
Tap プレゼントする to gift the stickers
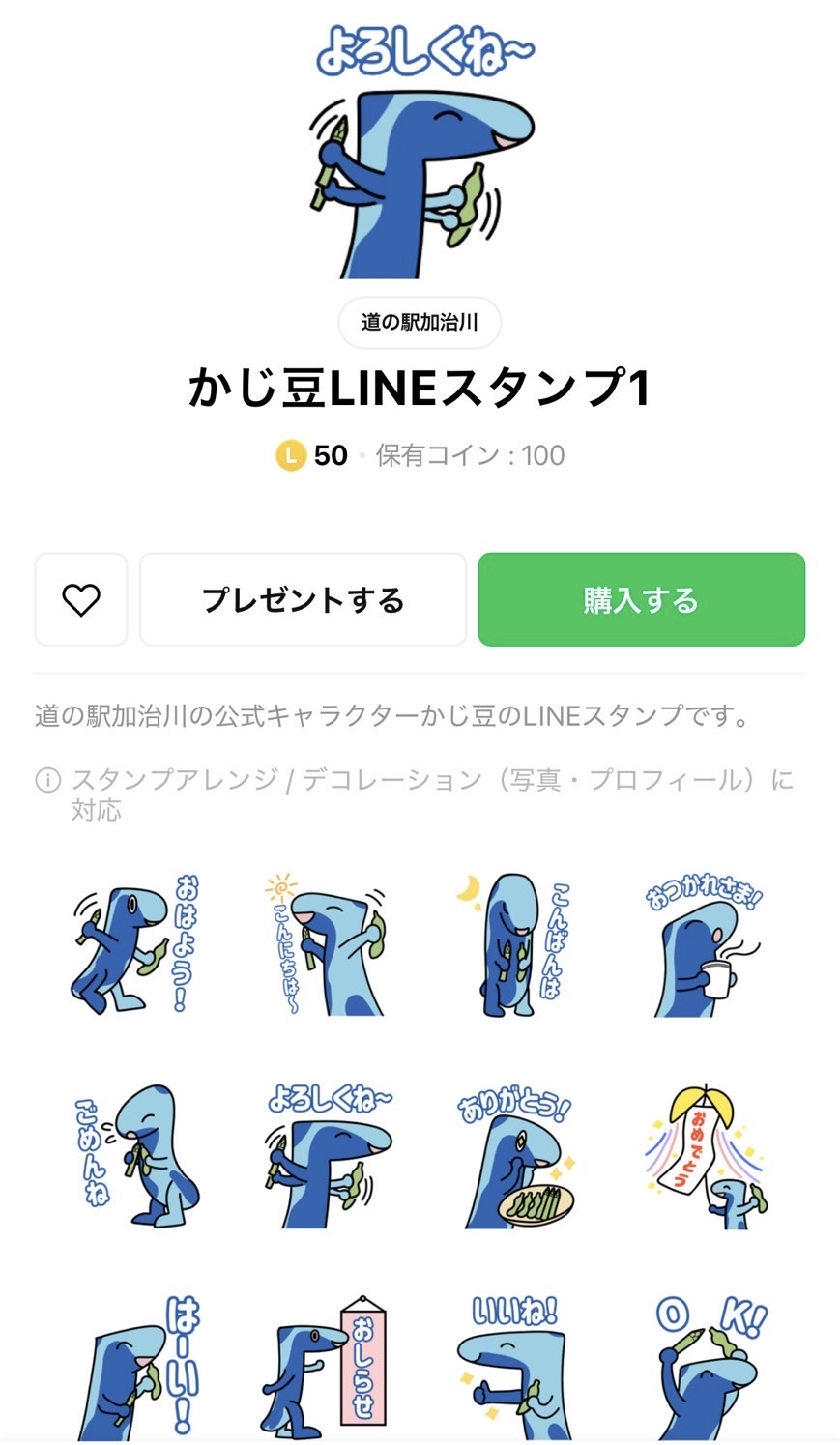coord(303,600)
